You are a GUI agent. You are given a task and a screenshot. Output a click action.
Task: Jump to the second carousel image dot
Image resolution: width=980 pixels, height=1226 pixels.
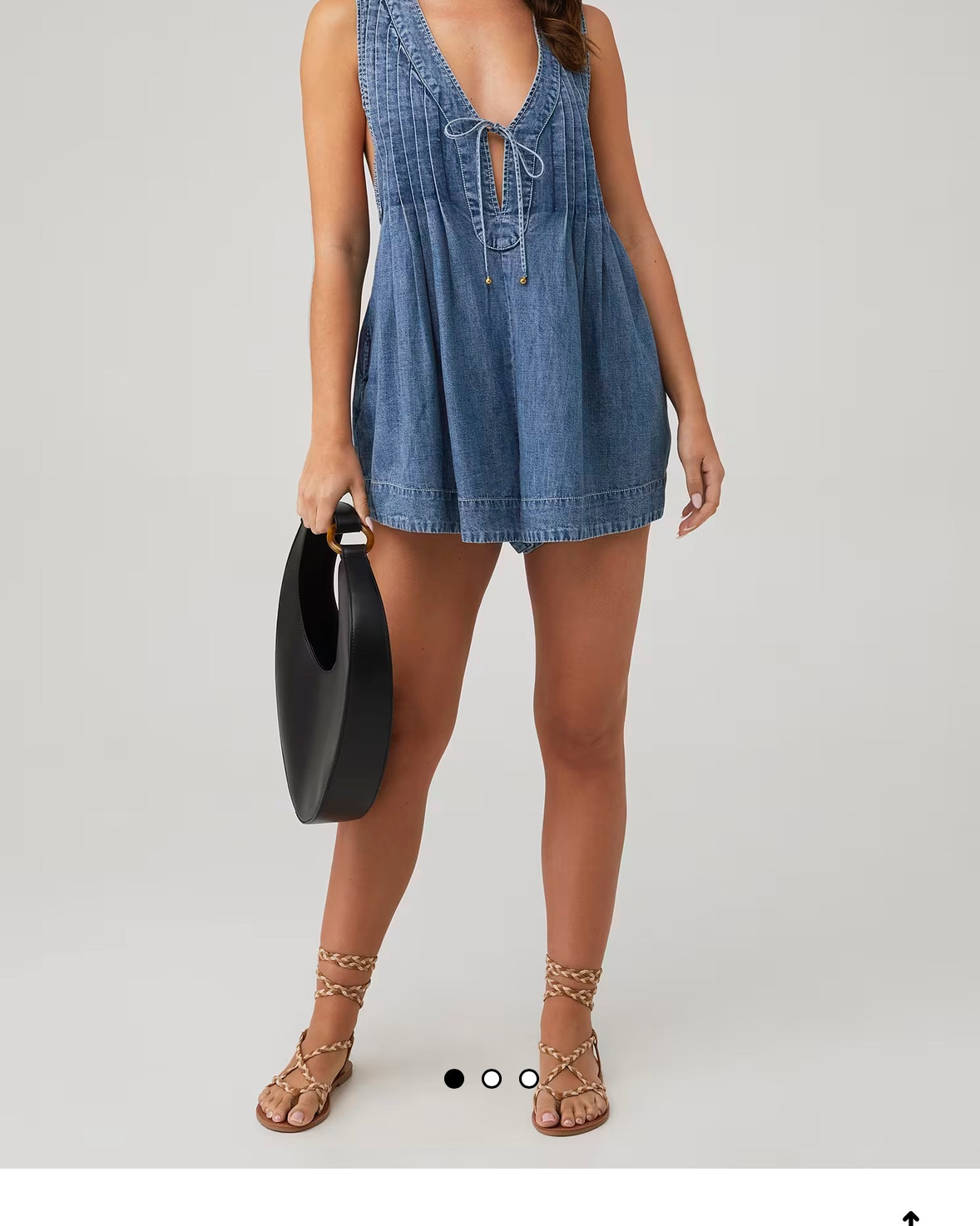pyautogui.click(x=492, y=1079)
